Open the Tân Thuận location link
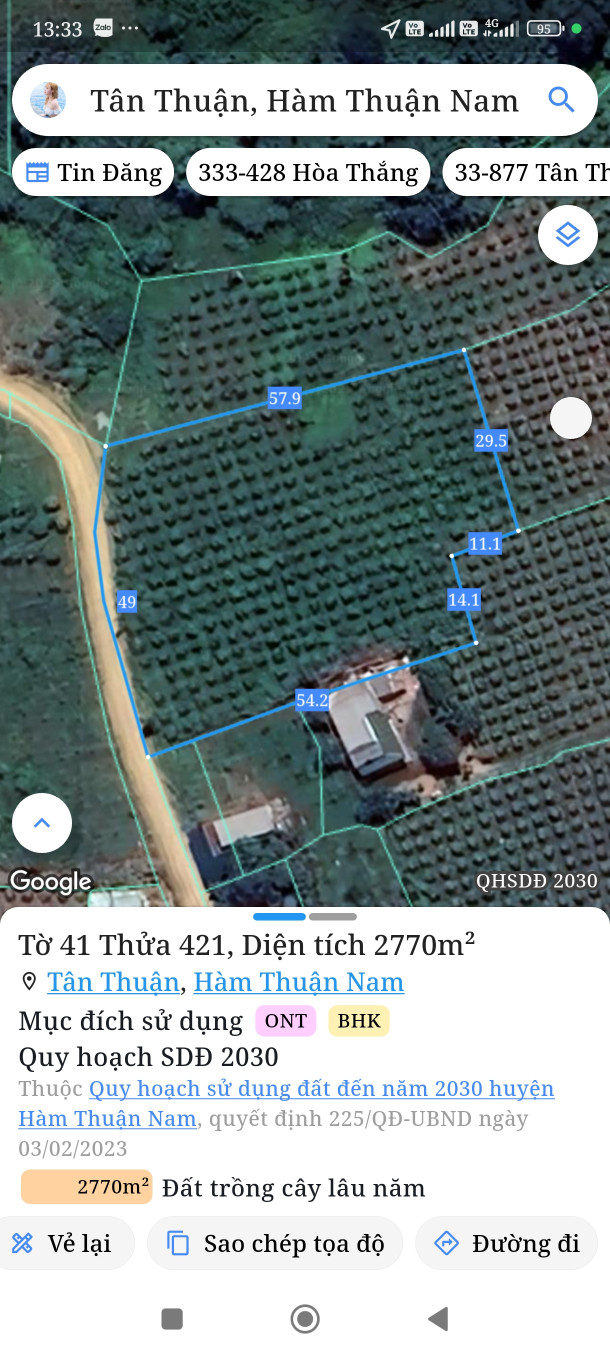The width and height of the screenshot is (610, 1356). (x=113, y=982)
